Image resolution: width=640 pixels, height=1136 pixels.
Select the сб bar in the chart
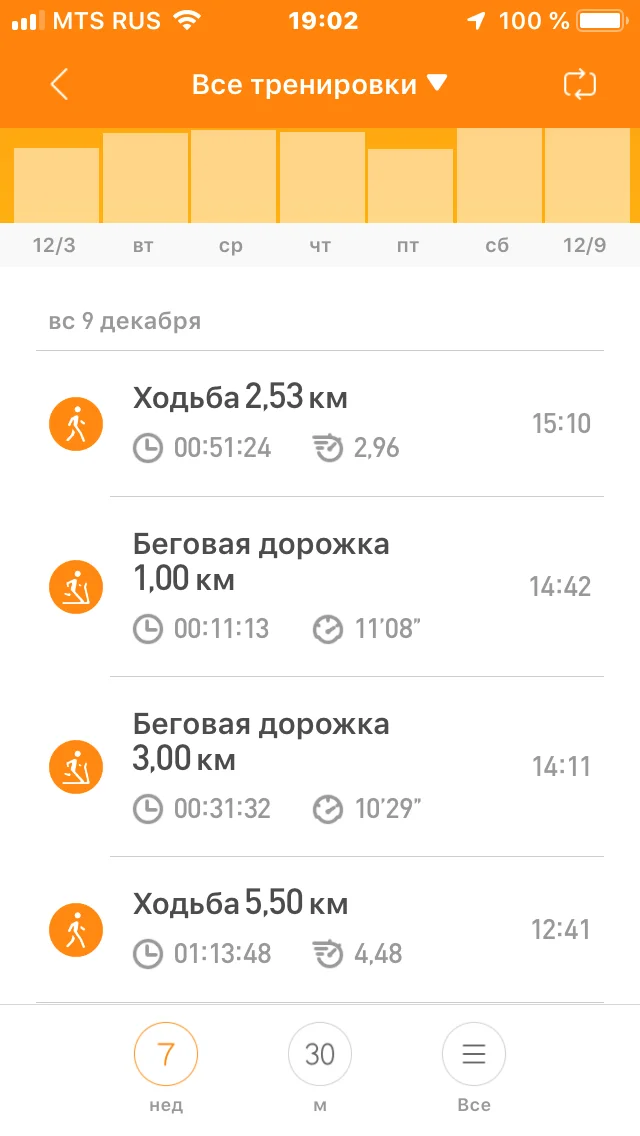(x=499, y=176)
